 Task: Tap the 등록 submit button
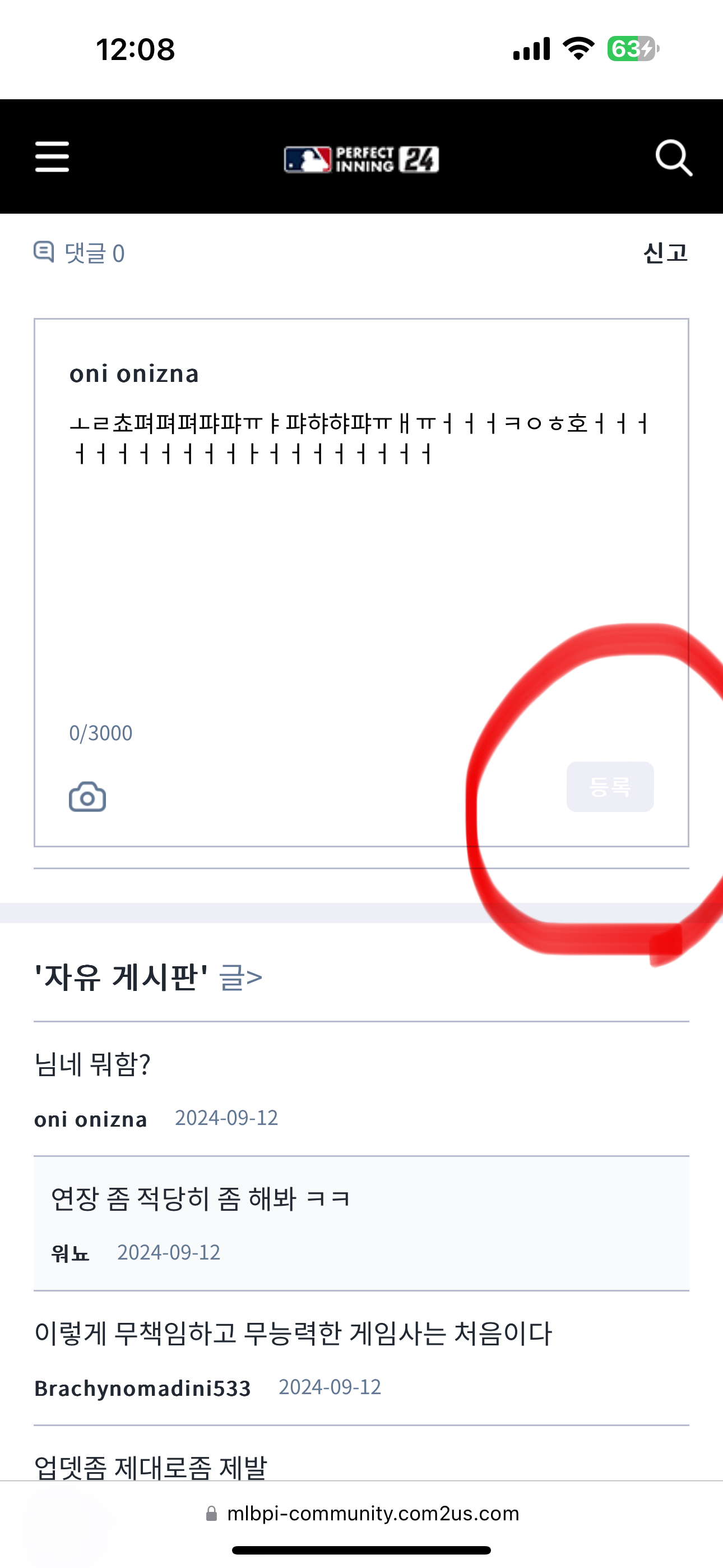(x=610, y=786)
